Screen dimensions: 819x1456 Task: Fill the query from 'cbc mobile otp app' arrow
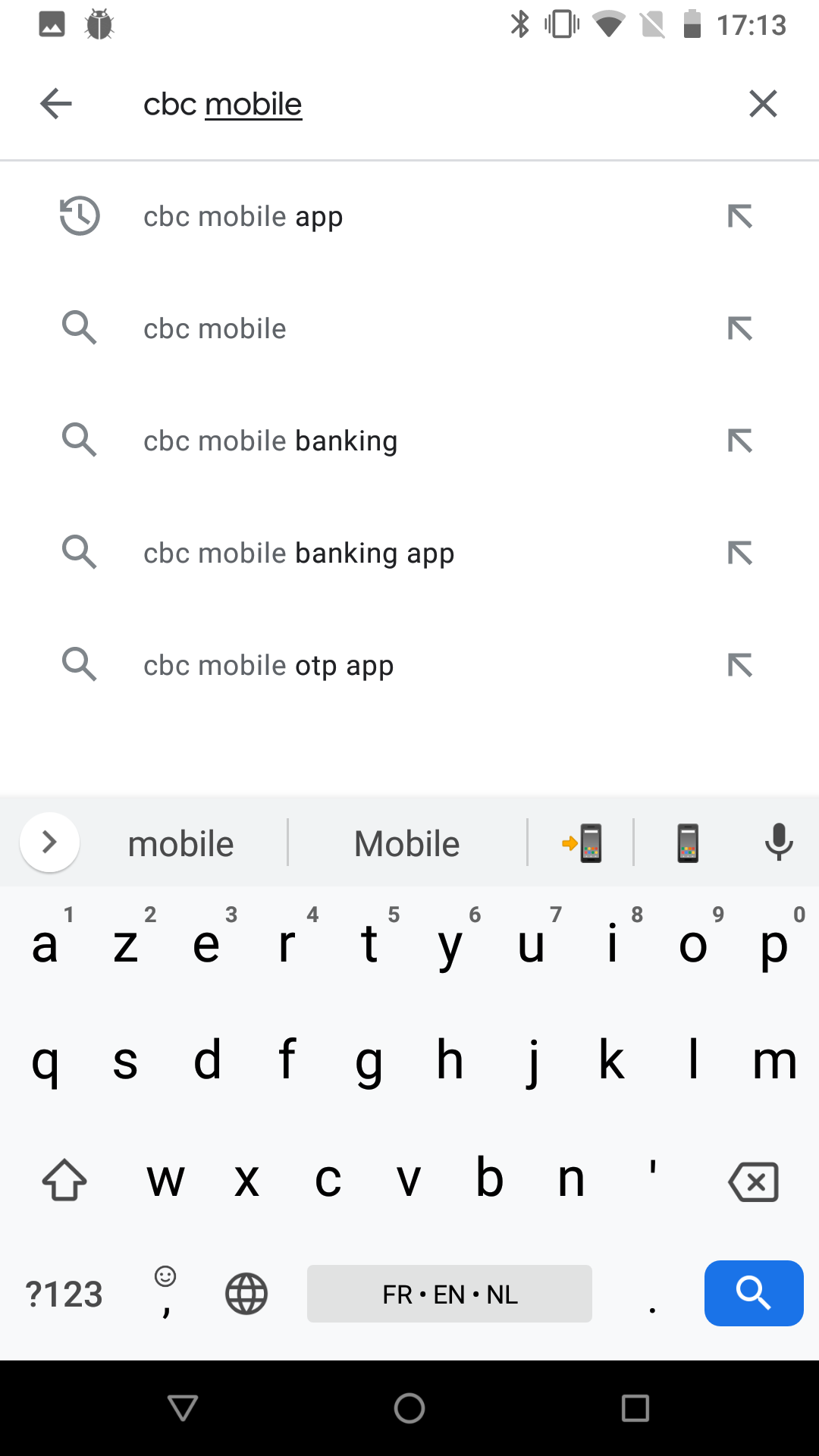(x=739, y=666)
